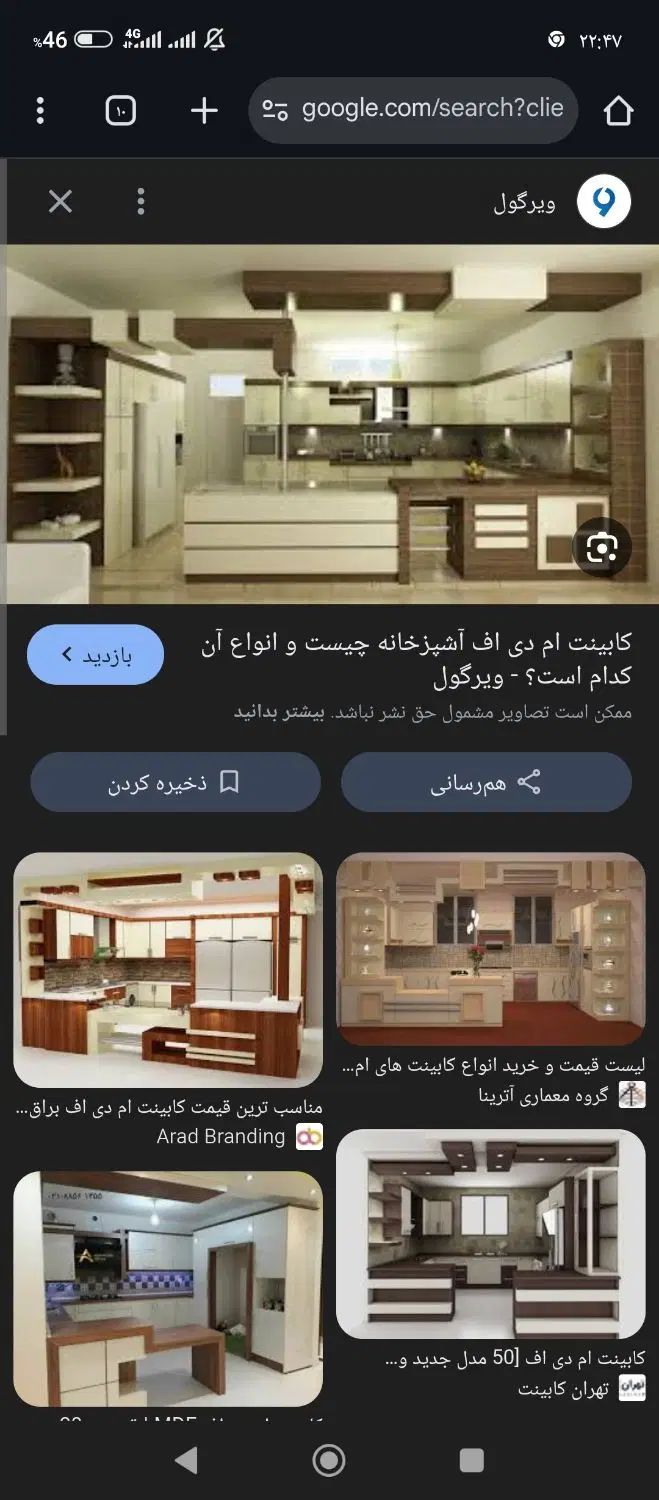The height and width of the screenshot is (1500, 659).
Task: Go to the Android home screen
Action: click(x=329, y=1461)
